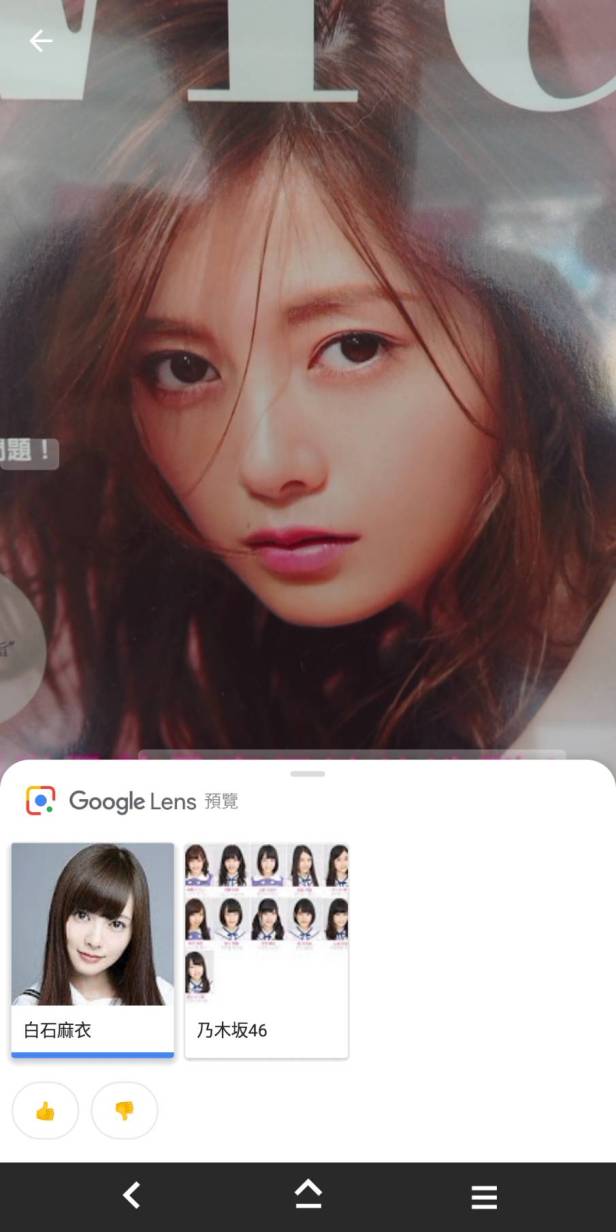Open the 乃木坂46 result card
The width and height of the screenshot is (616, 1232).
click(x=266, y=949)
